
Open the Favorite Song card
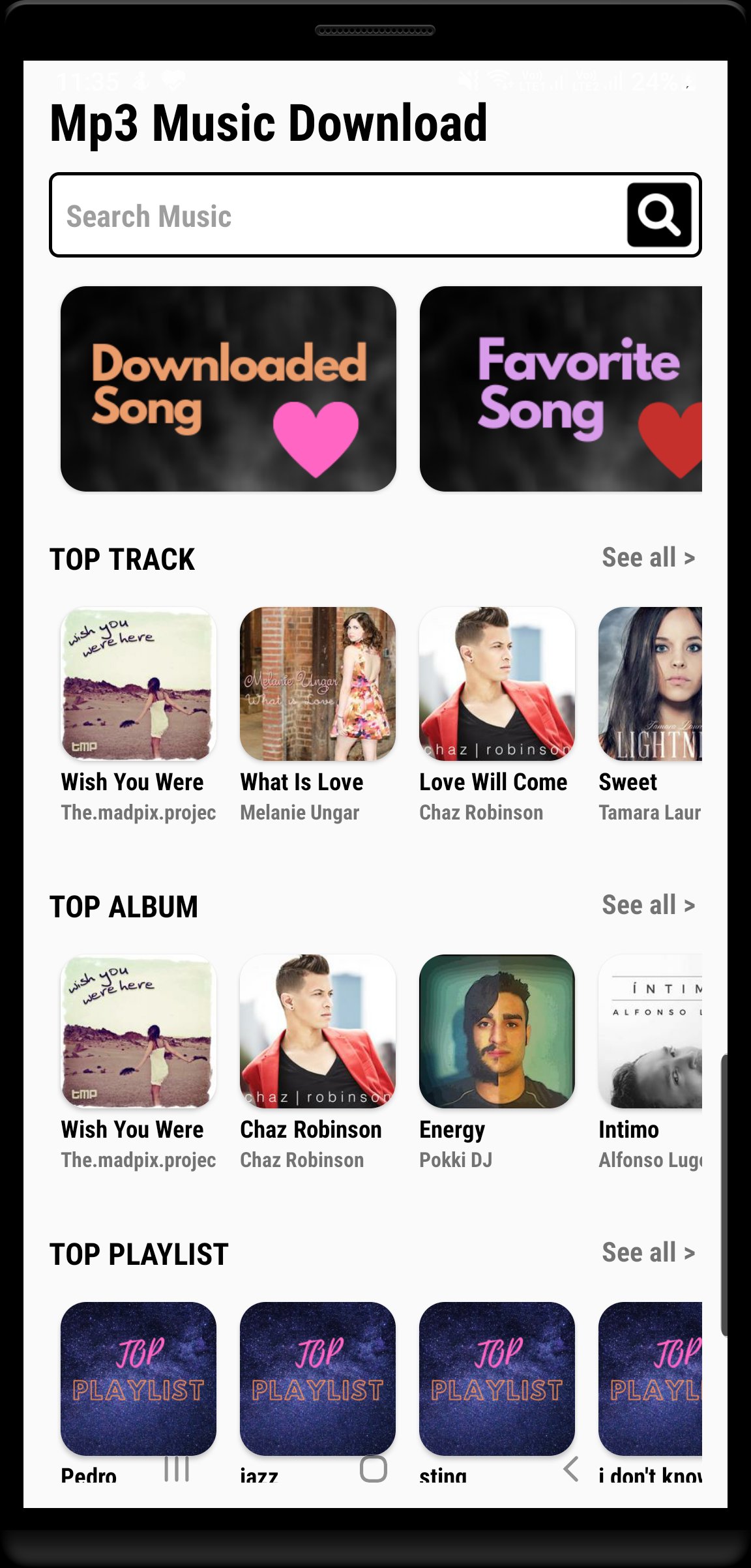click(x=561, y=389)
